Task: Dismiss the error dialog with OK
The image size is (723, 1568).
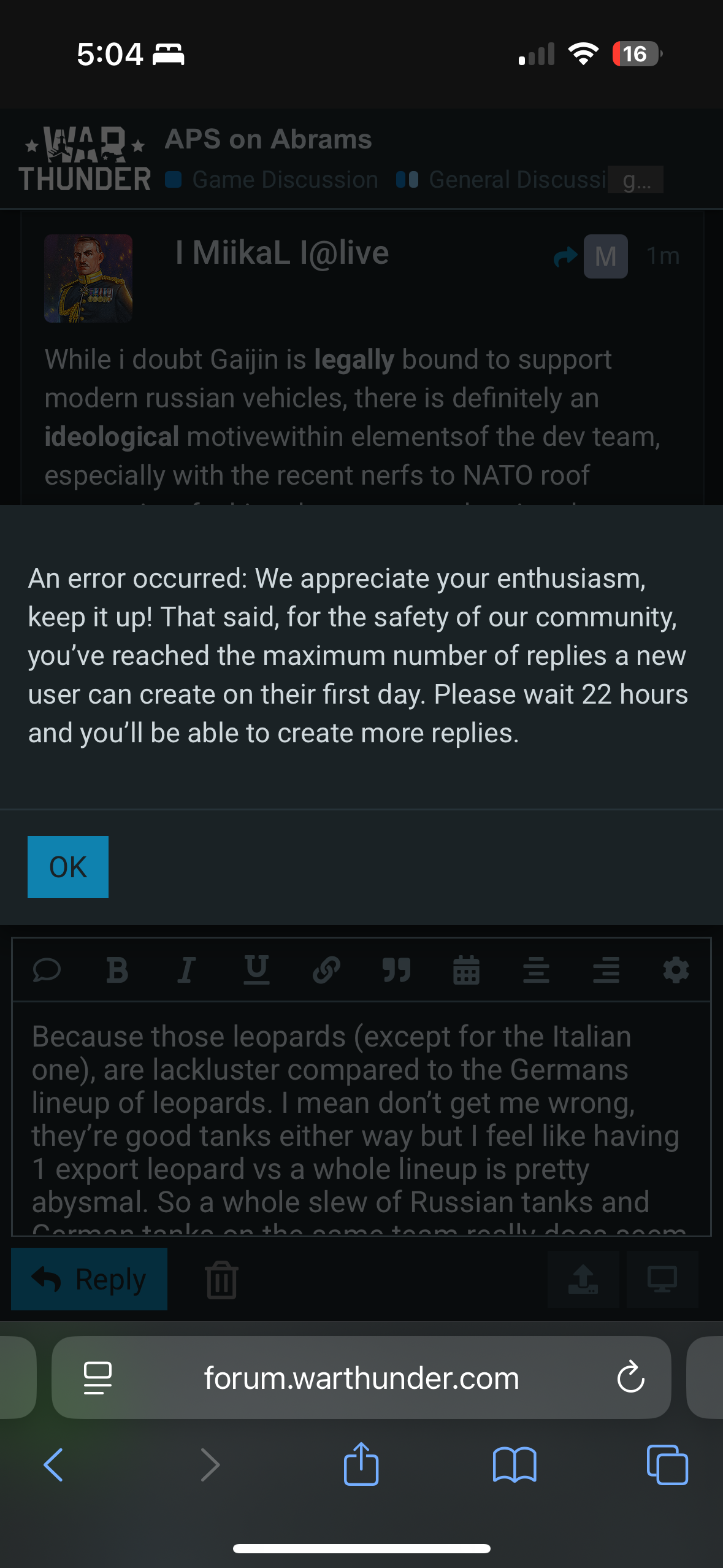Action: point(68,867)
